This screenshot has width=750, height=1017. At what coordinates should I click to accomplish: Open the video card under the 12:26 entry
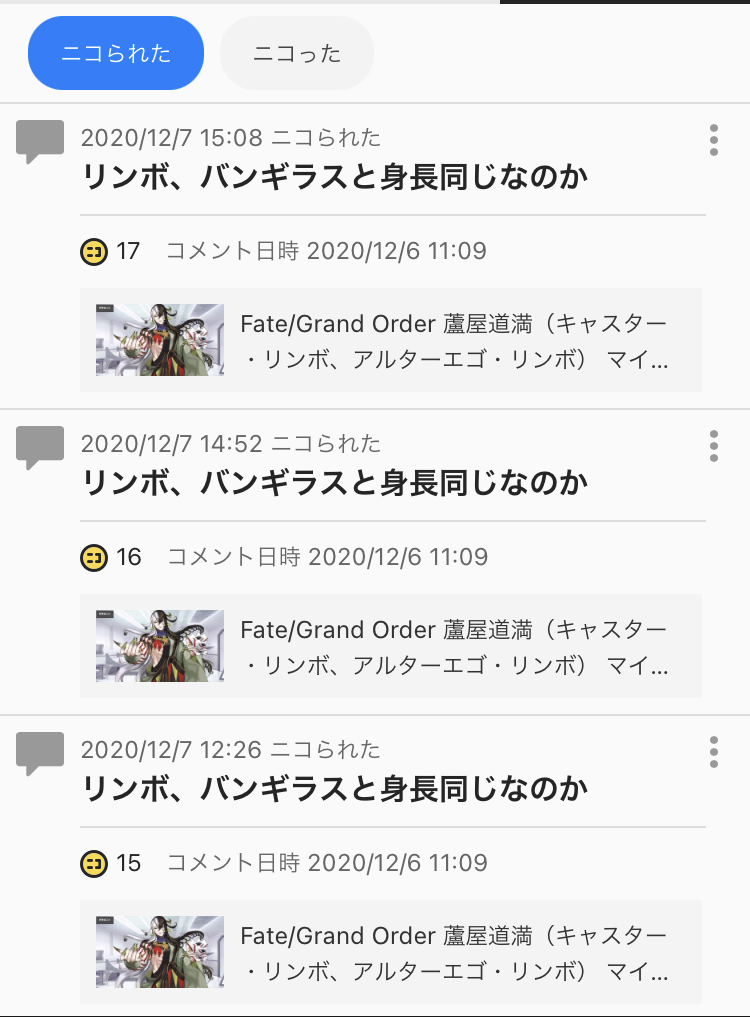[x=391, y=952]
